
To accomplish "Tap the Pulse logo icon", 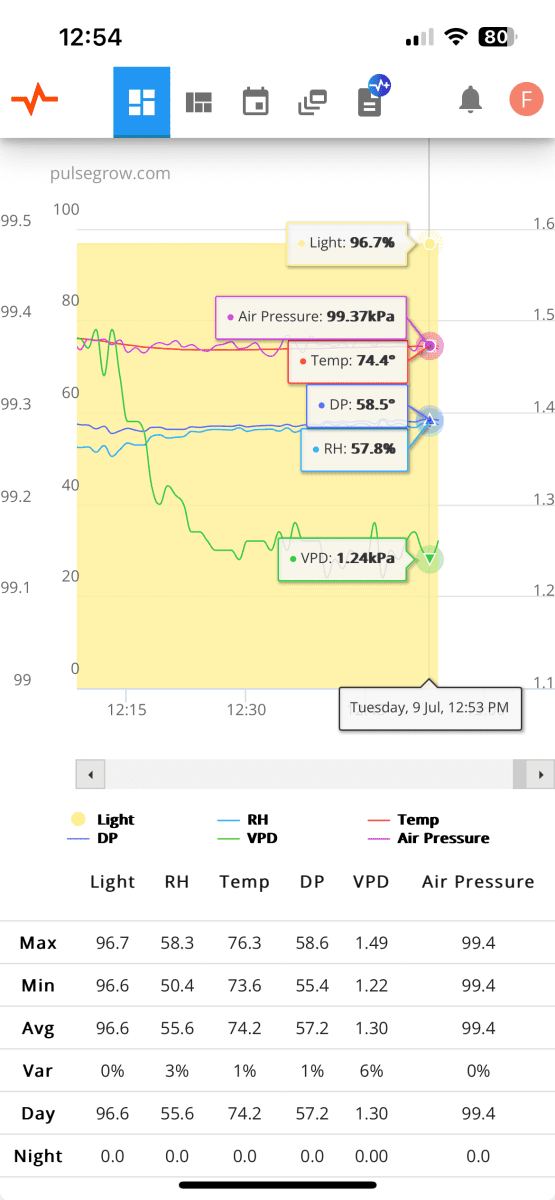I will (x=34, y=101).
